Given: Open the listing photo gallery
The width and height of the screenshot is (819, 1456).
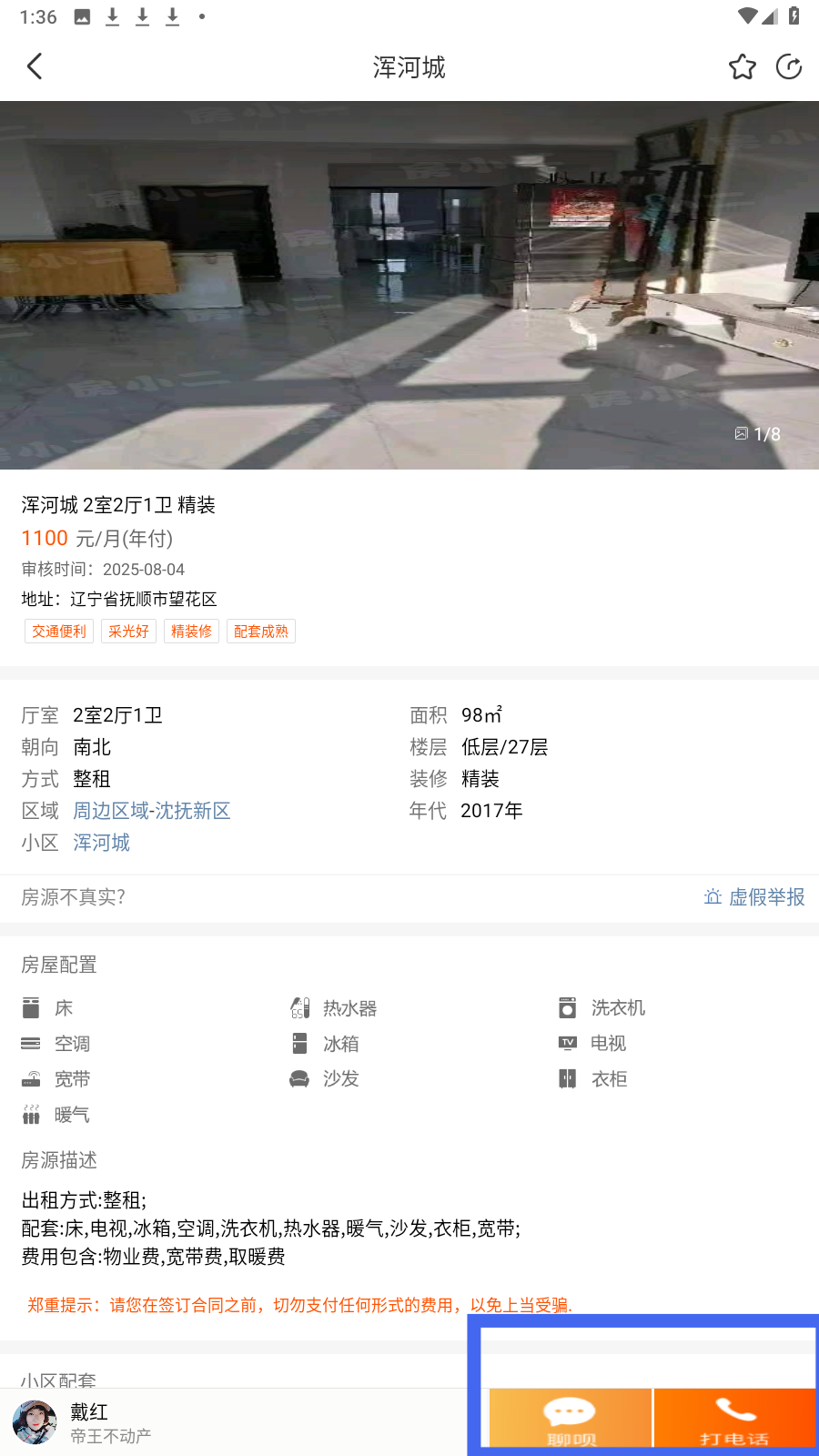Looking at the screenshot, I should coord(409,285).
